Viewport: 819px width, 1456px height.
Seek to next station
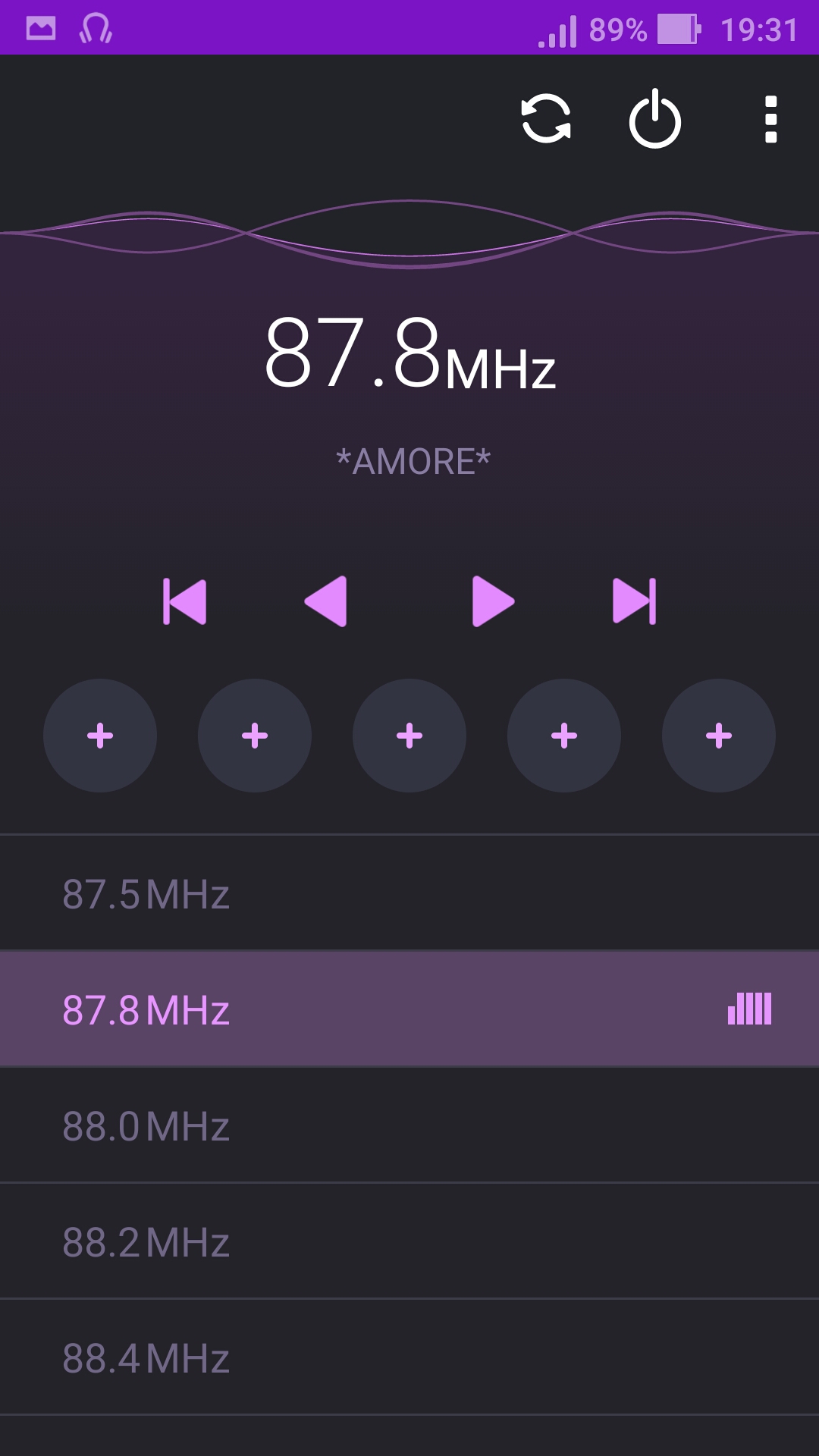(x=635, y=601)
